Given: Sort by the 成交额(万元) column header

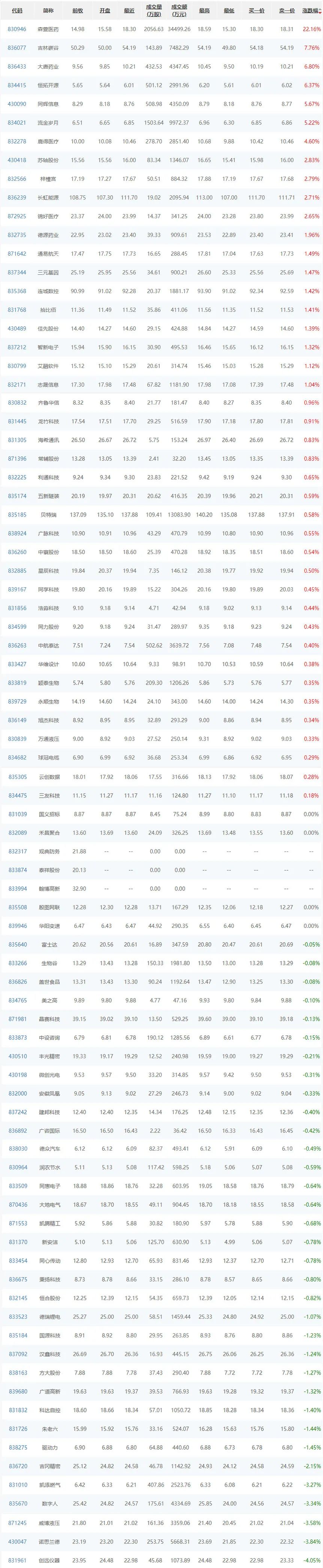Looking at the screenshot, I should 180,10.
